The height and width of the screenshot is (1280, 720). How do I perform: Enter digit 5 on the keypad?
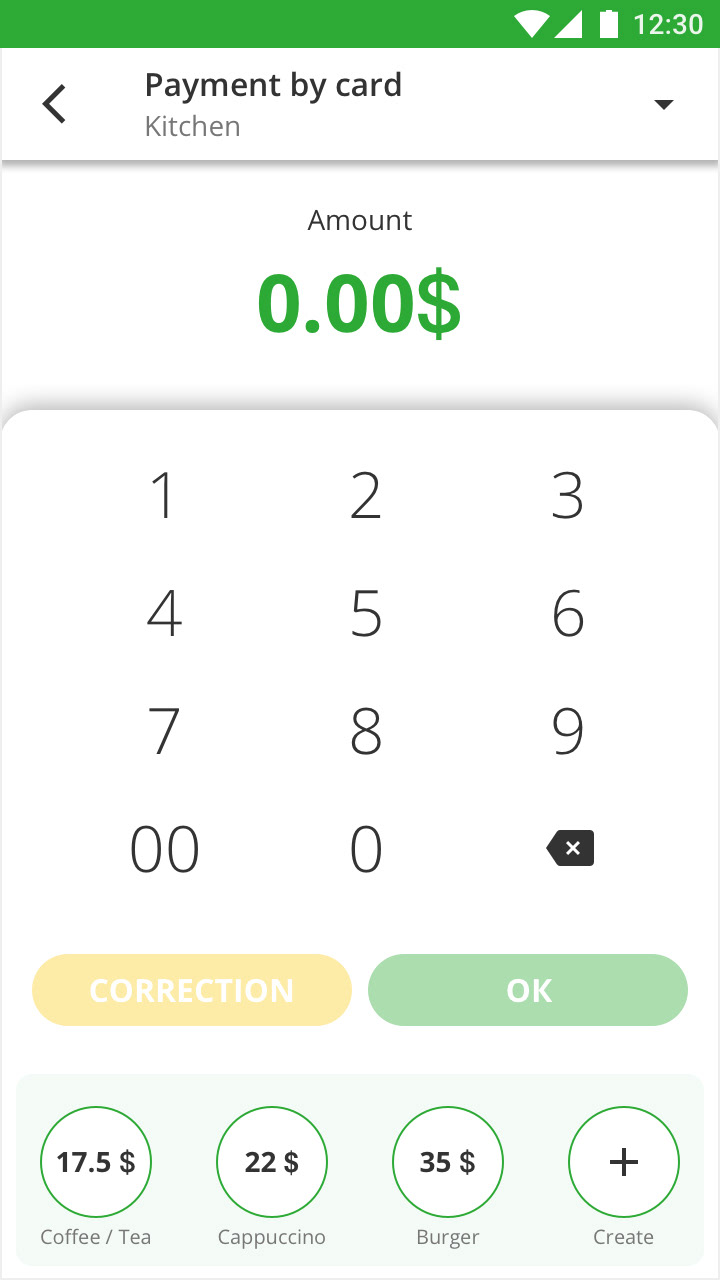pos(366,613)
